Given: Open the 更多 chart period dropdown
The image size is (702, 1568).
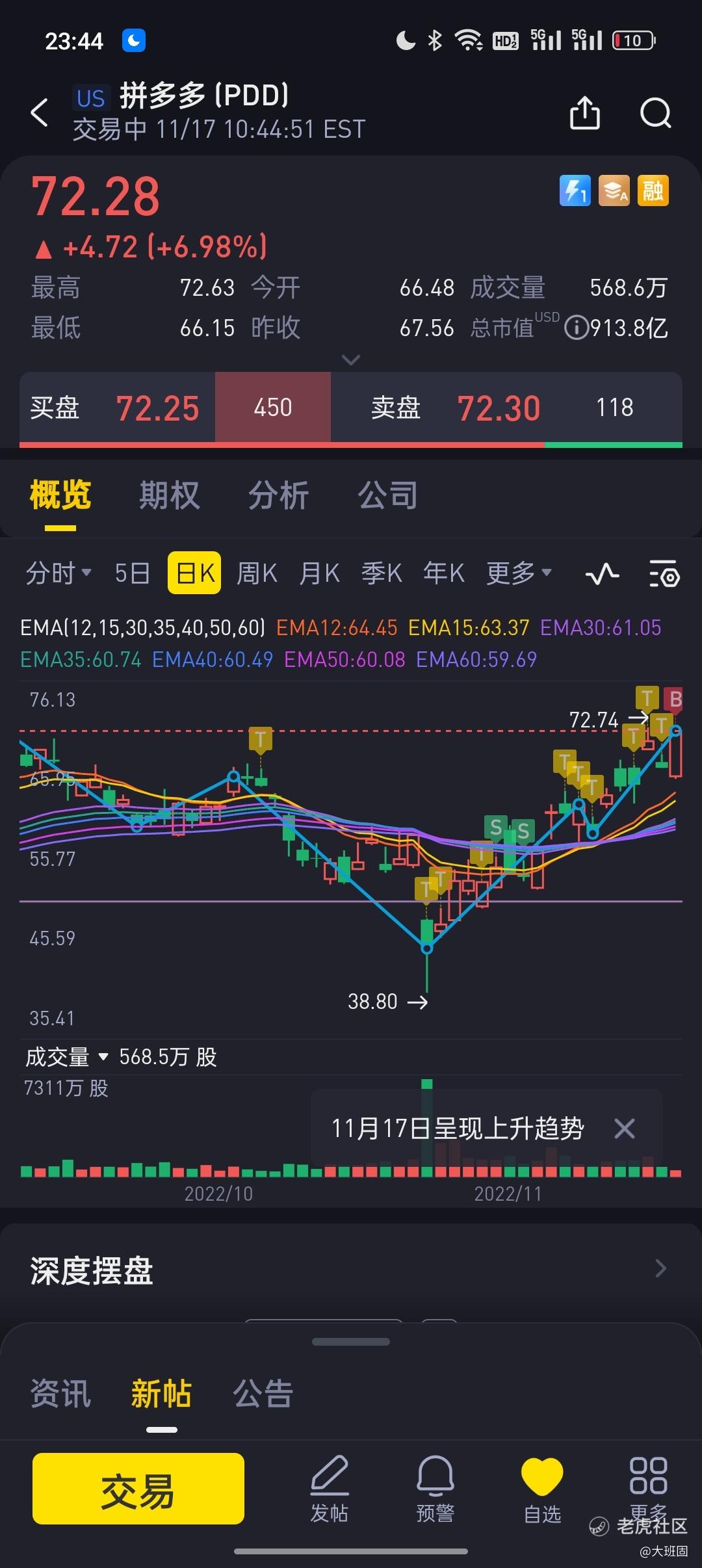Looking at the screenshot, I should click(519, 573).
